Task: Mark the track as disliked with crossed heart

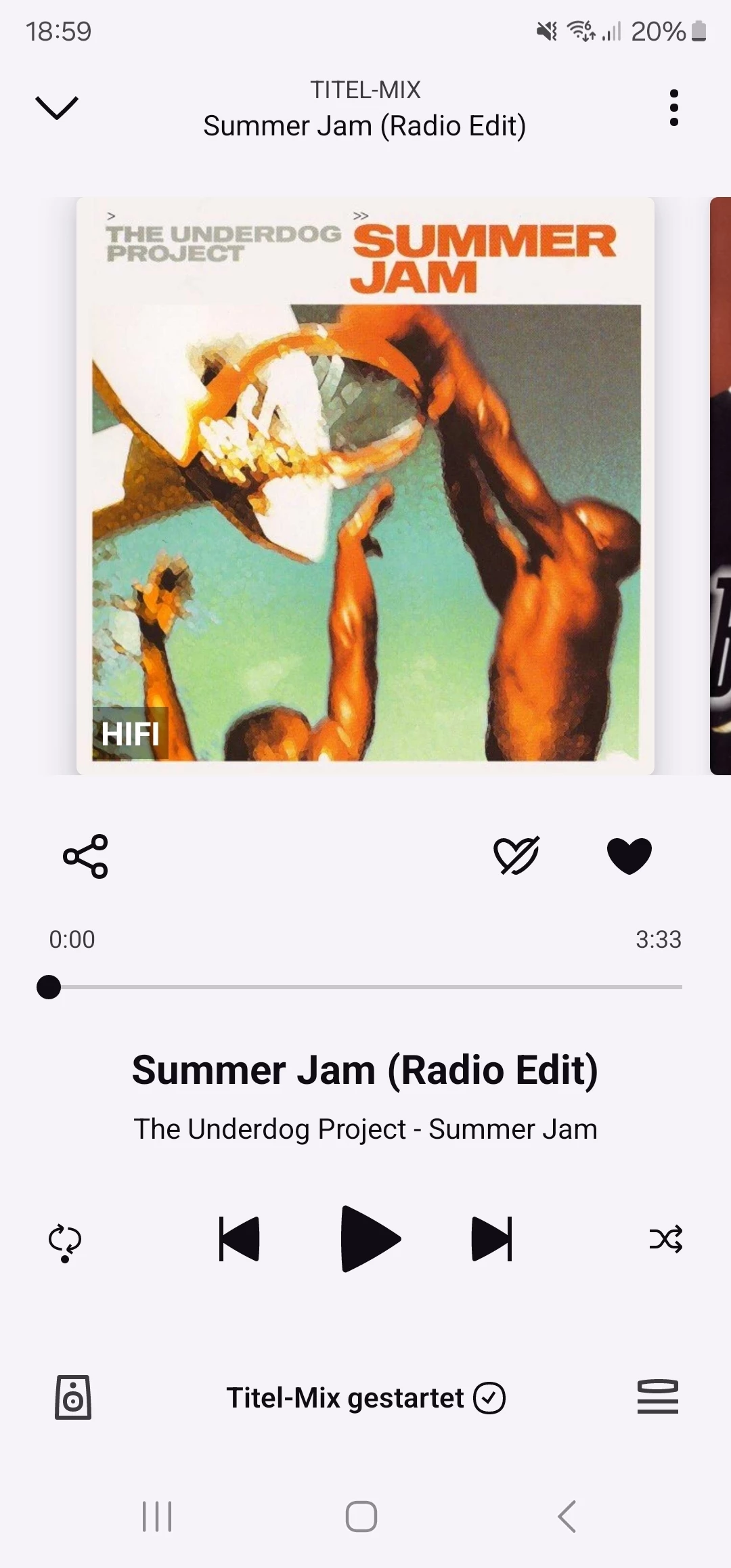Action: (x=516, y=856)
